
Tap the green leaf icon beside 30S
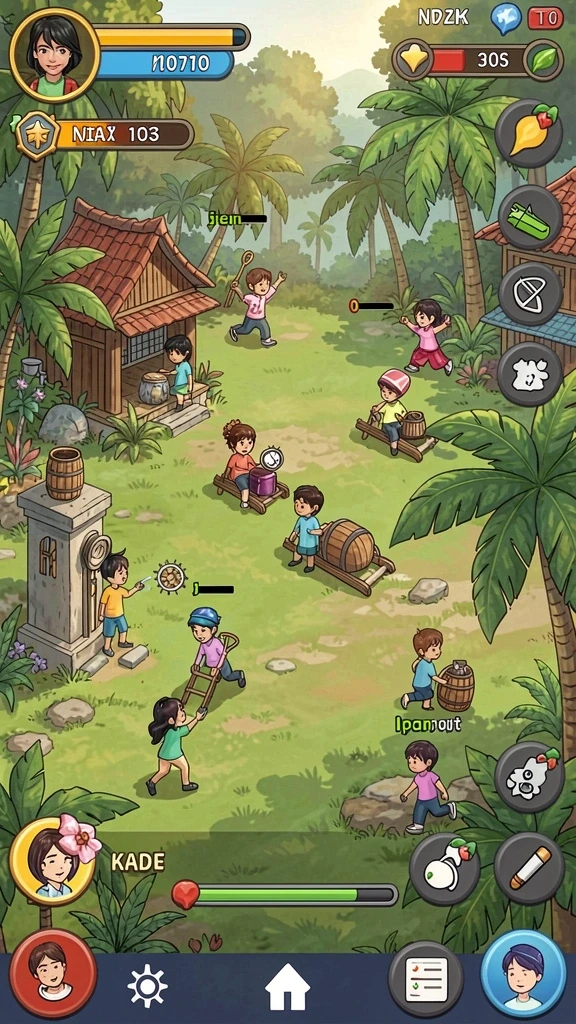[543, 61]
